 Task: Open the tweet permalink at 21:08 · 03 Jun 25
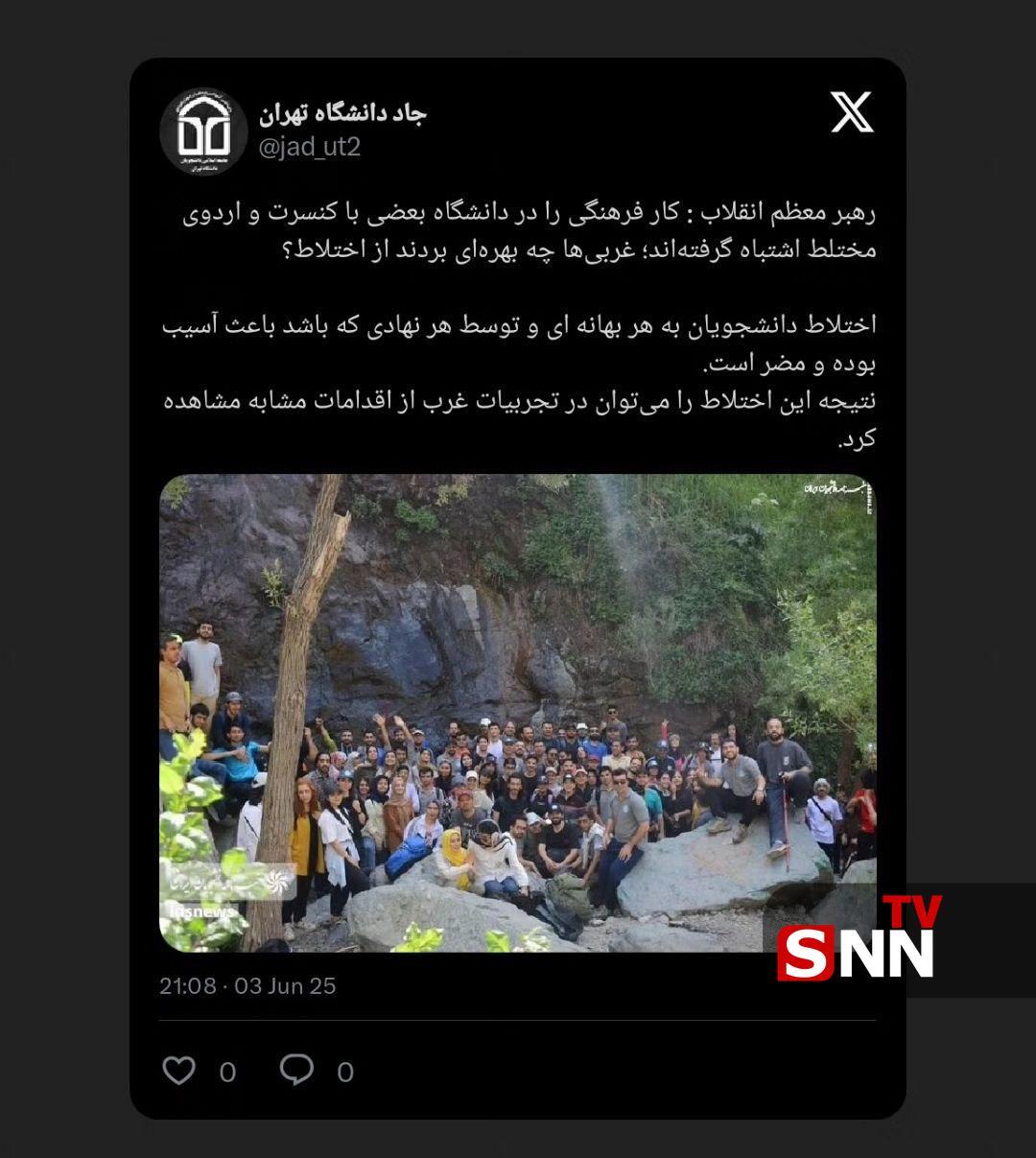pyautogui.click(x=247, y=985)
